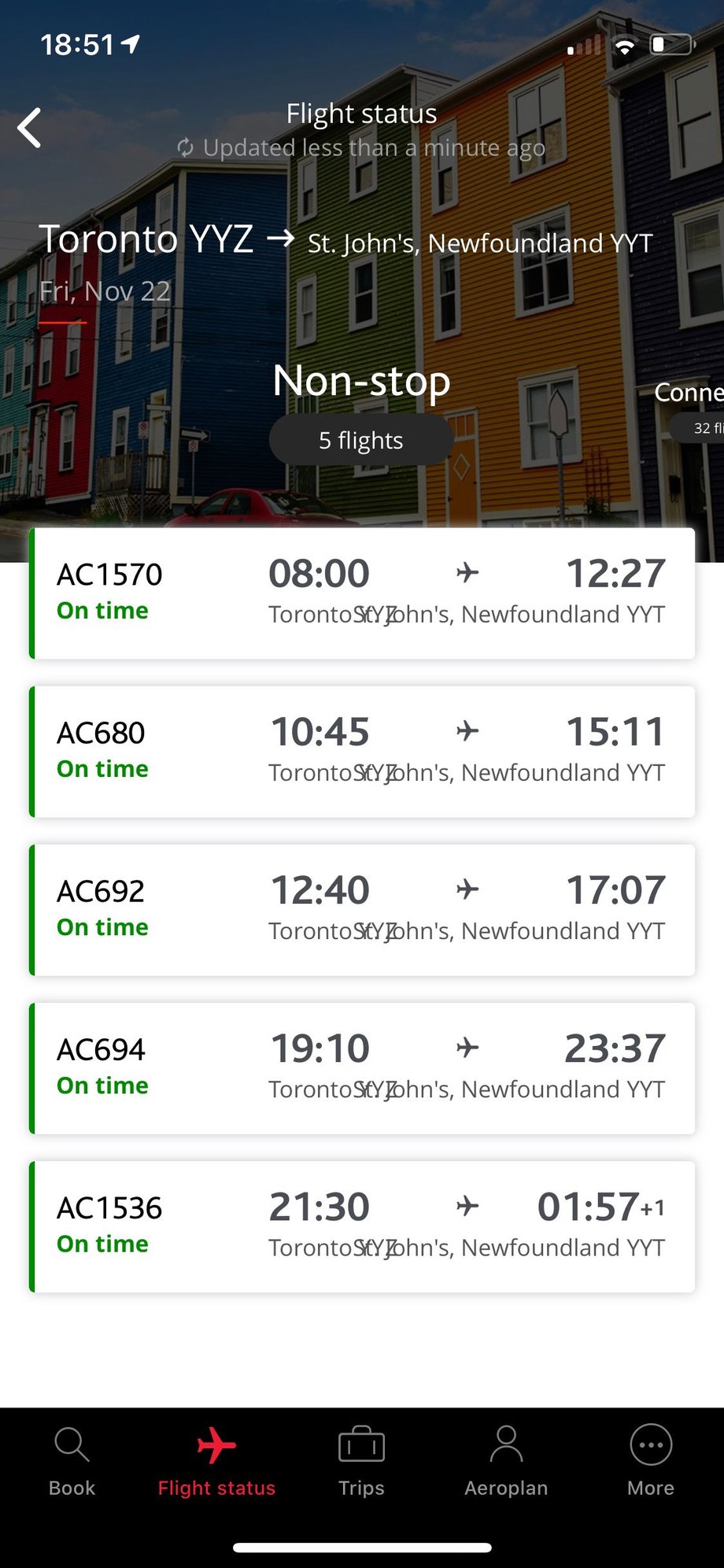Open flight AC1570 departing 08:00
This screenshot has width=724, height=1568.
(x=362, y=594)
